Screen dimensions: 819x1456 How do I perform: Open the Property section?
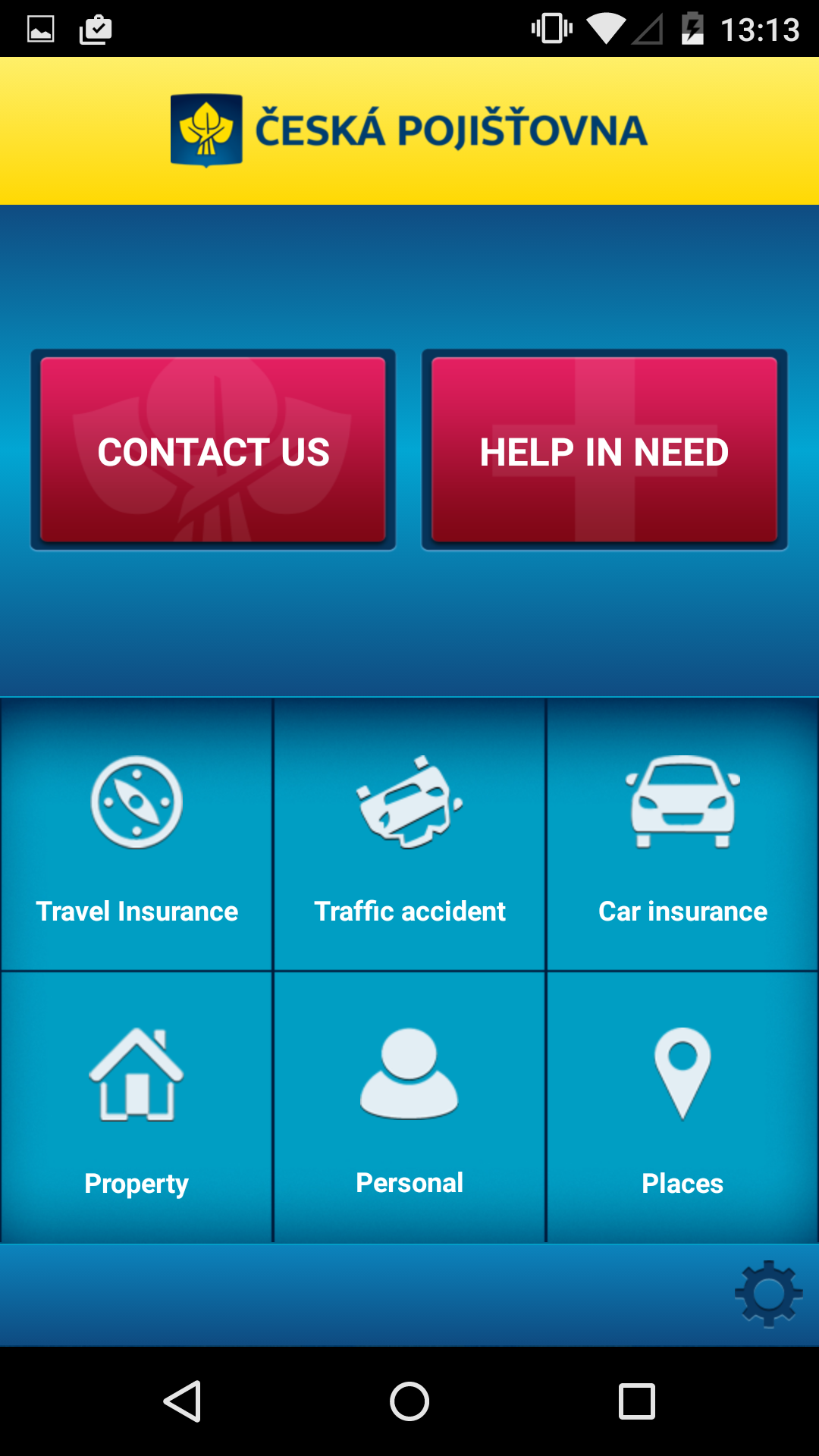pyautogui.click(x=136, y=1107)
